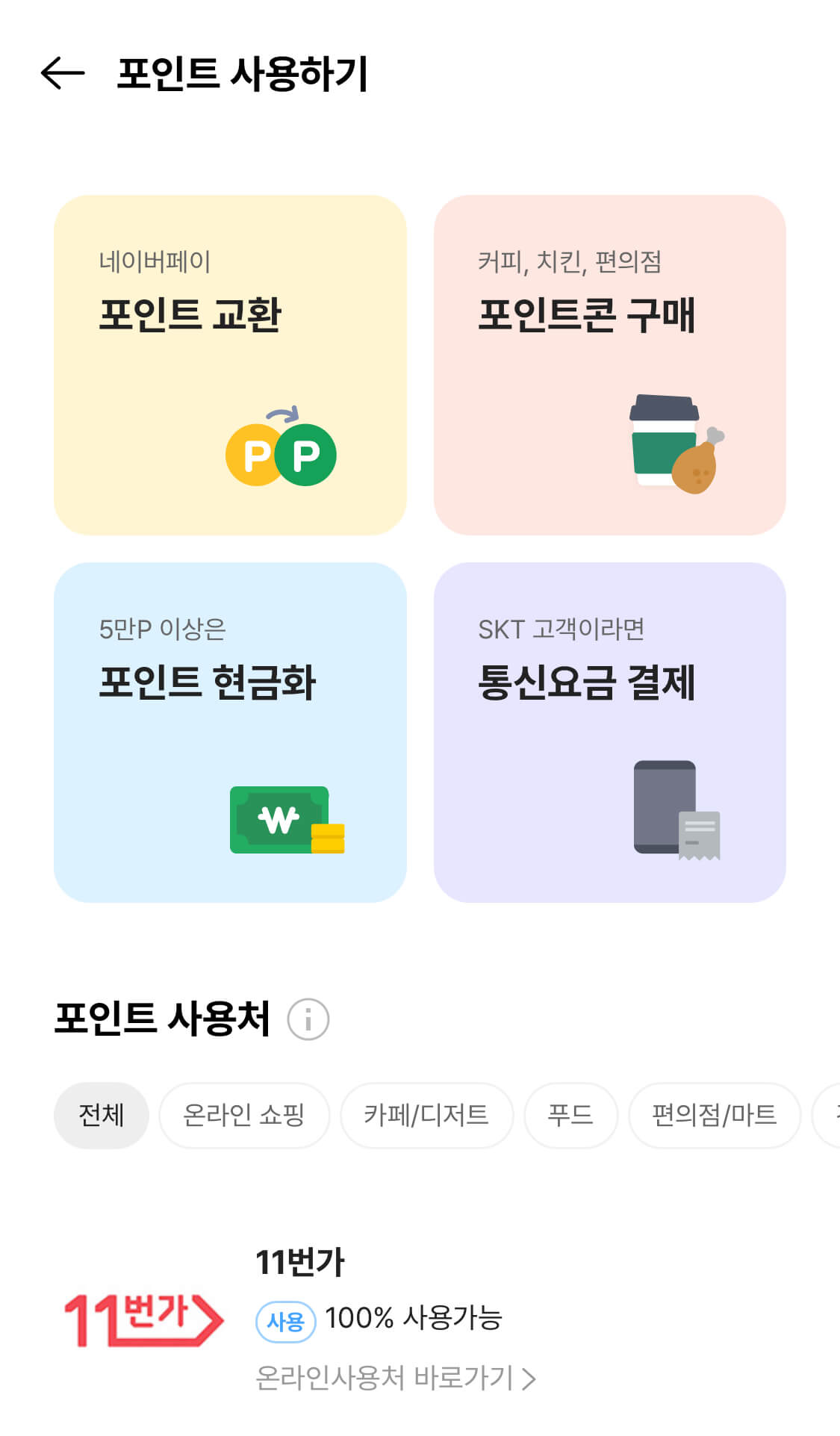Select the 전체 filter chip
The height and width of the screenshot is (1436, 840).
tap(101, 1115)
